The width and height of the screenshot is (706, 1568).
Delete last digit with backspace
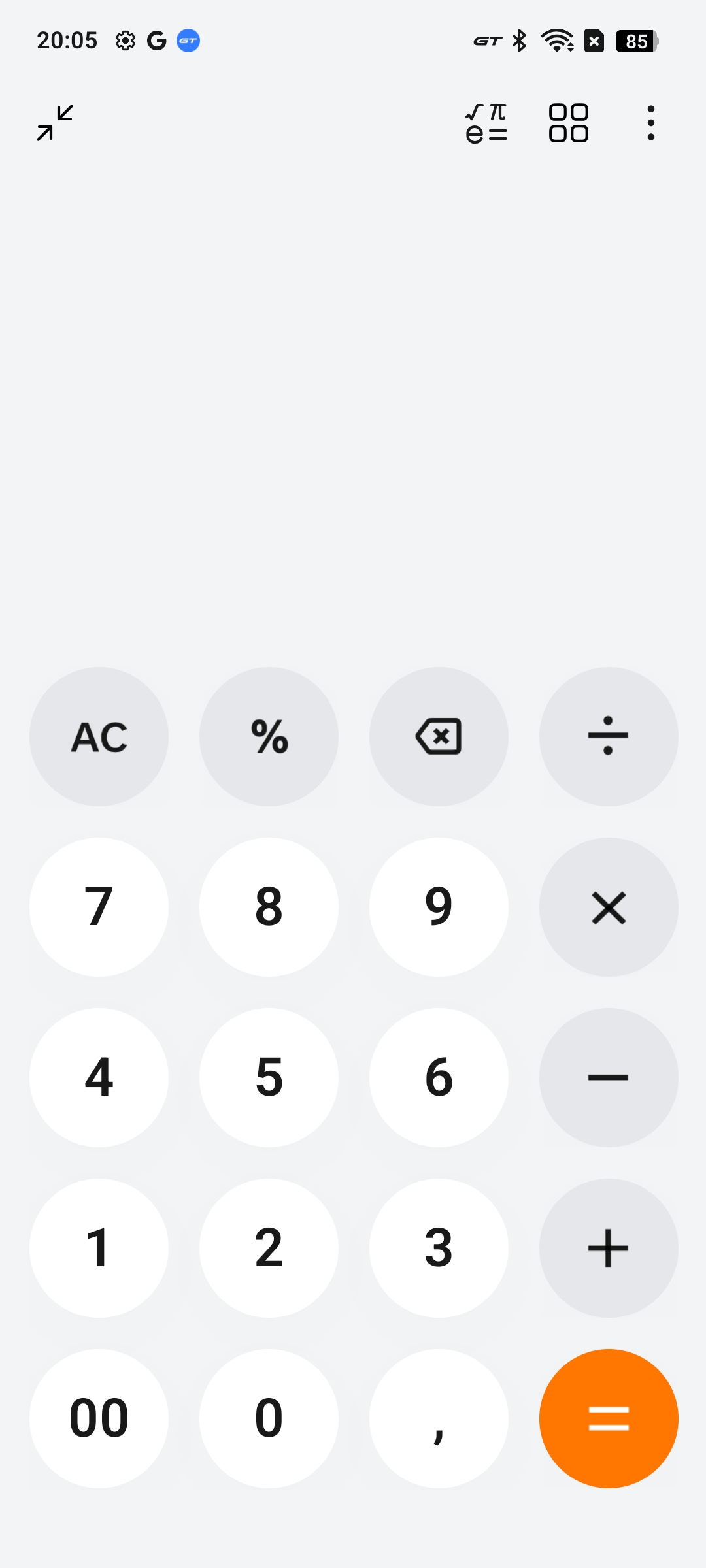(x=439, y=736)
